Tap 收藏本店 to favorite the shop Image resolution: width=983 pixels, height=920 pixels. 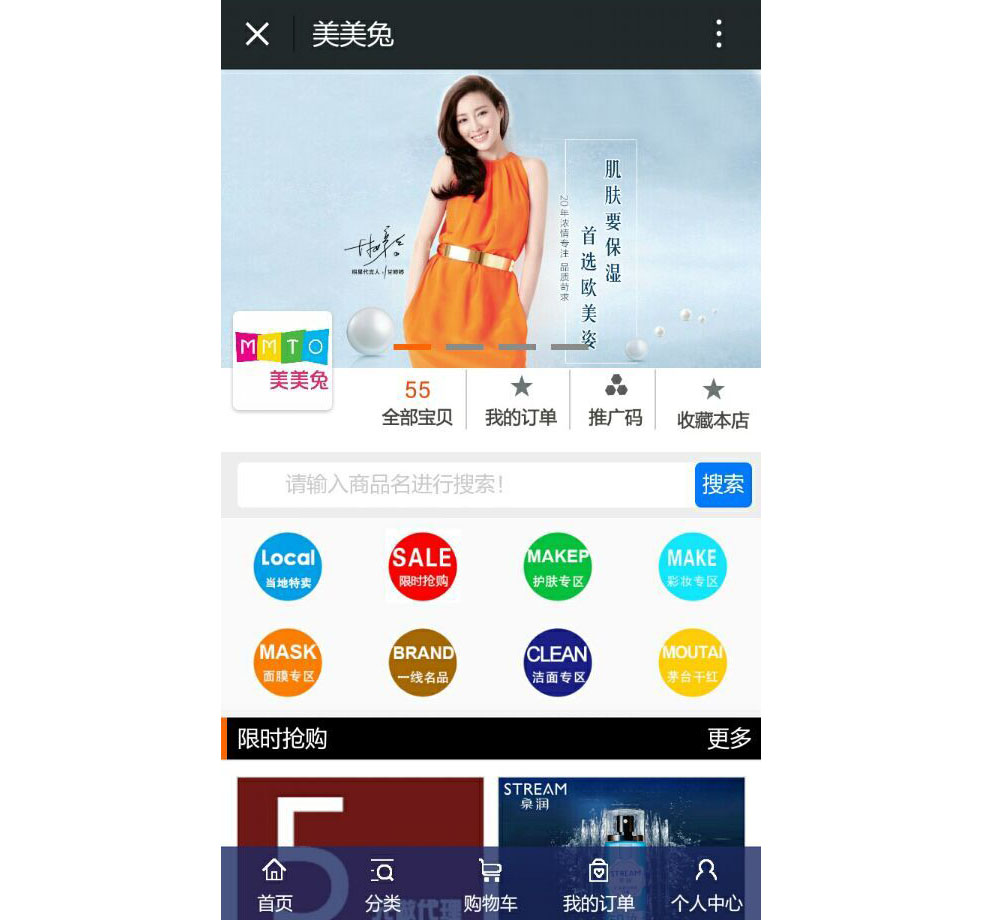[x=712, y=404]
